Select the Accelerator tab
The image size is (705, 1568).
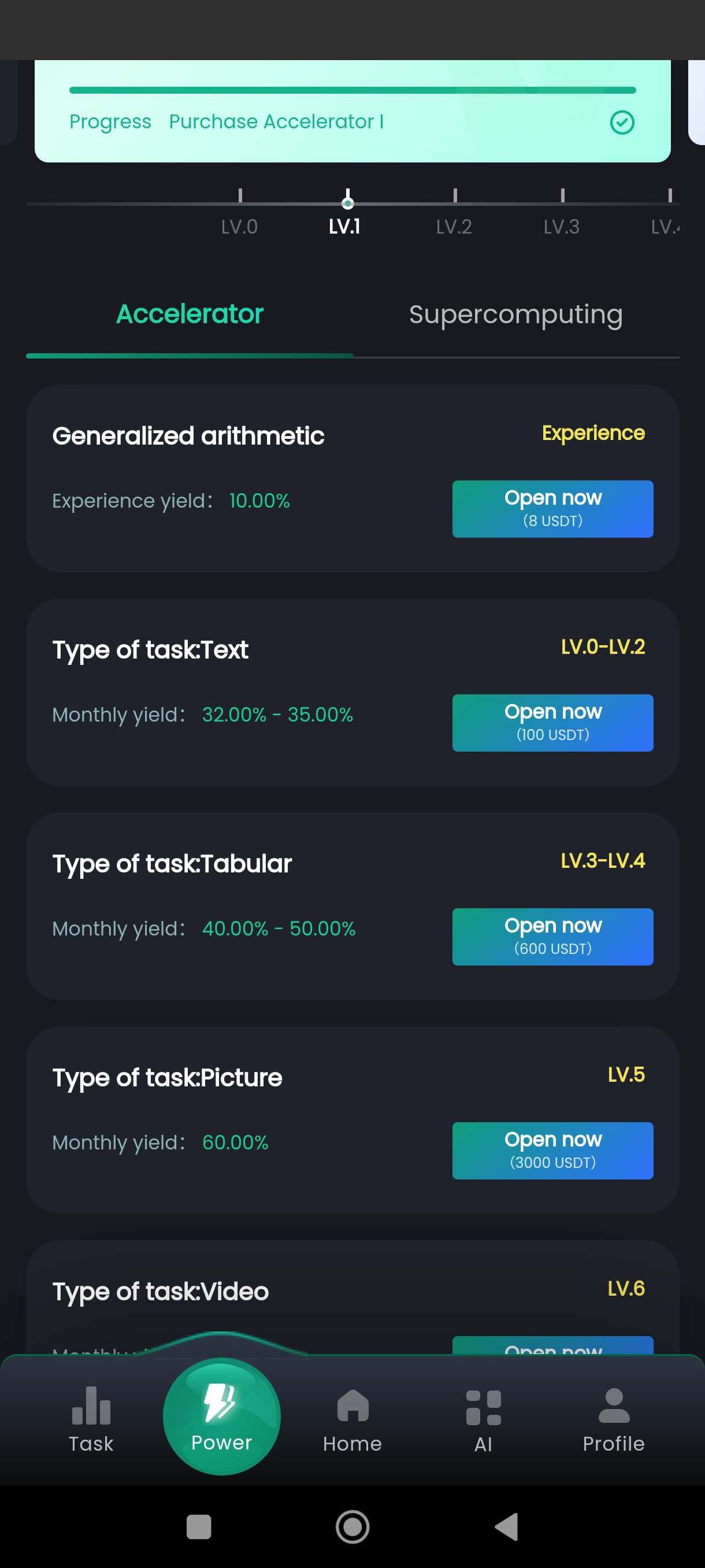click(x=190, y=314)
